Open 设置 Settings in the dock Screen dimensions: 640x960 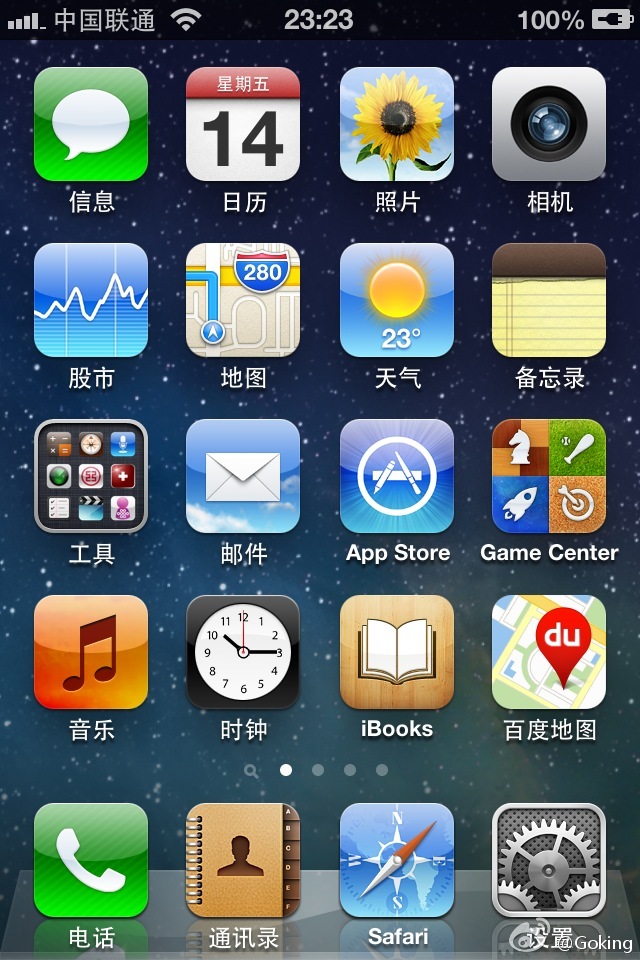[x=549, y=860]
